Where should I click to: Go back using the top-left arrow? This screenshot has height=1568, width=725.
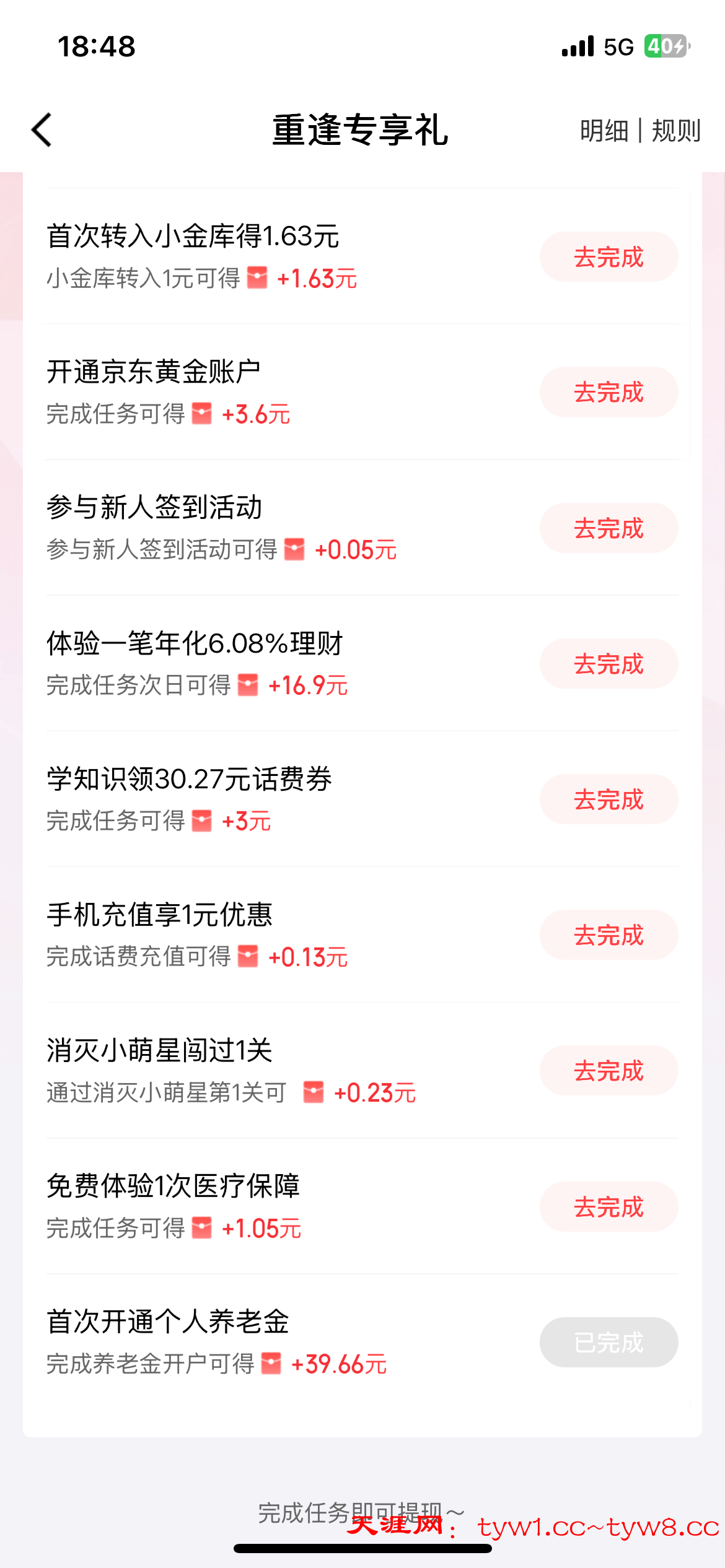(42, 130)
